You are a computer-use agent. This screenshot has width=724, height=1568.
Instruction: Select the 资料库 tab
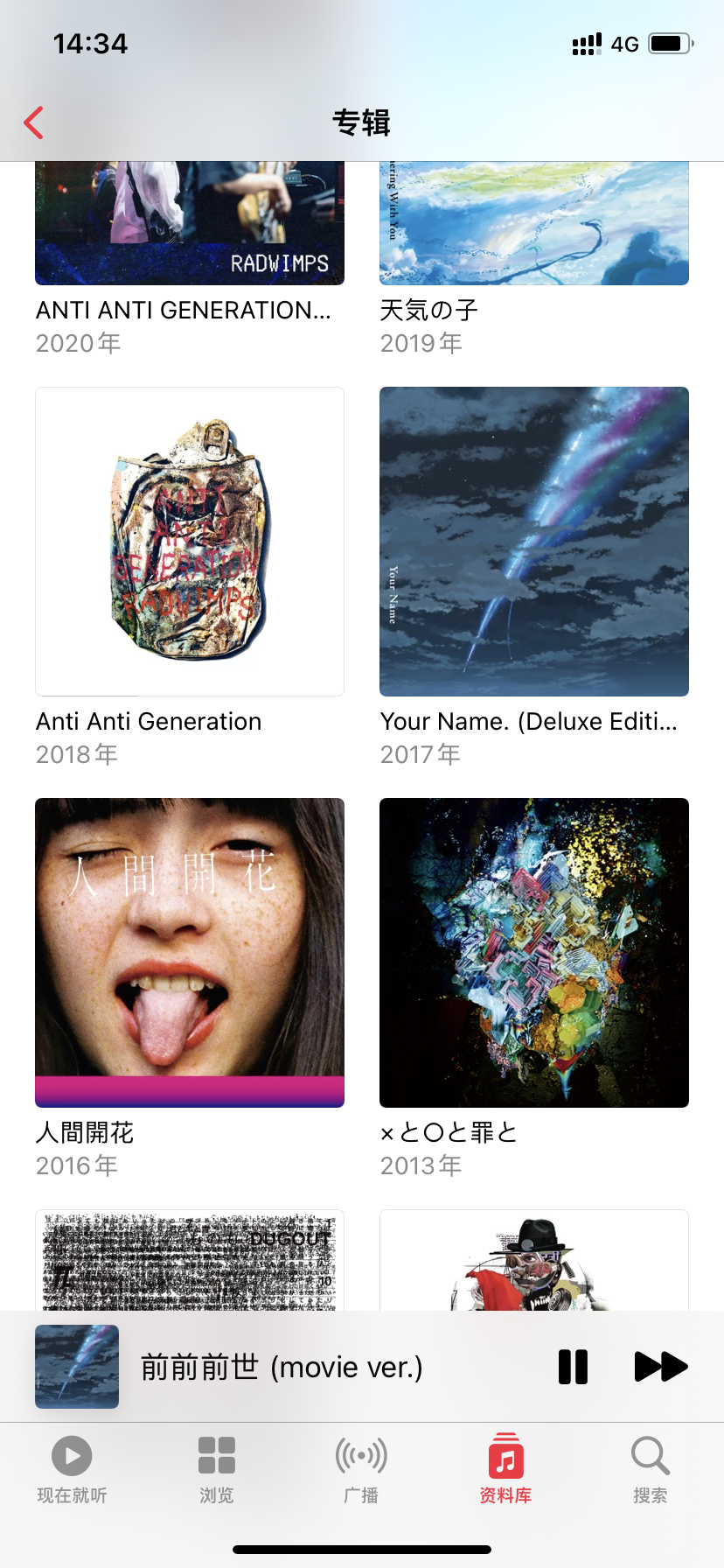[x=505, y=1470]
